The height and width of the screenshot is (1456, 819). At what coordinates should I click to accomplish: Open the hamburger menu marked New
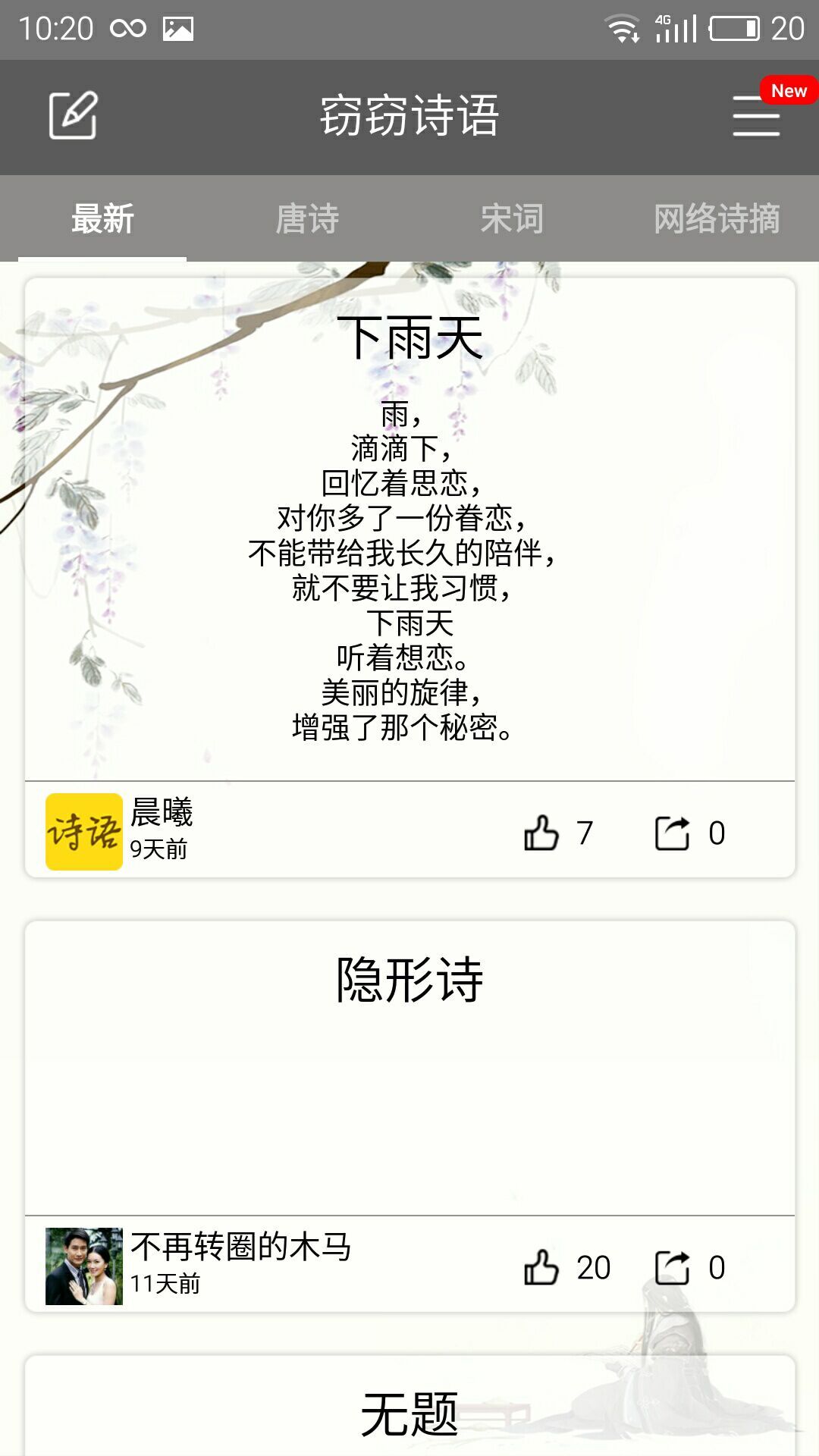[x=756, y=116]
